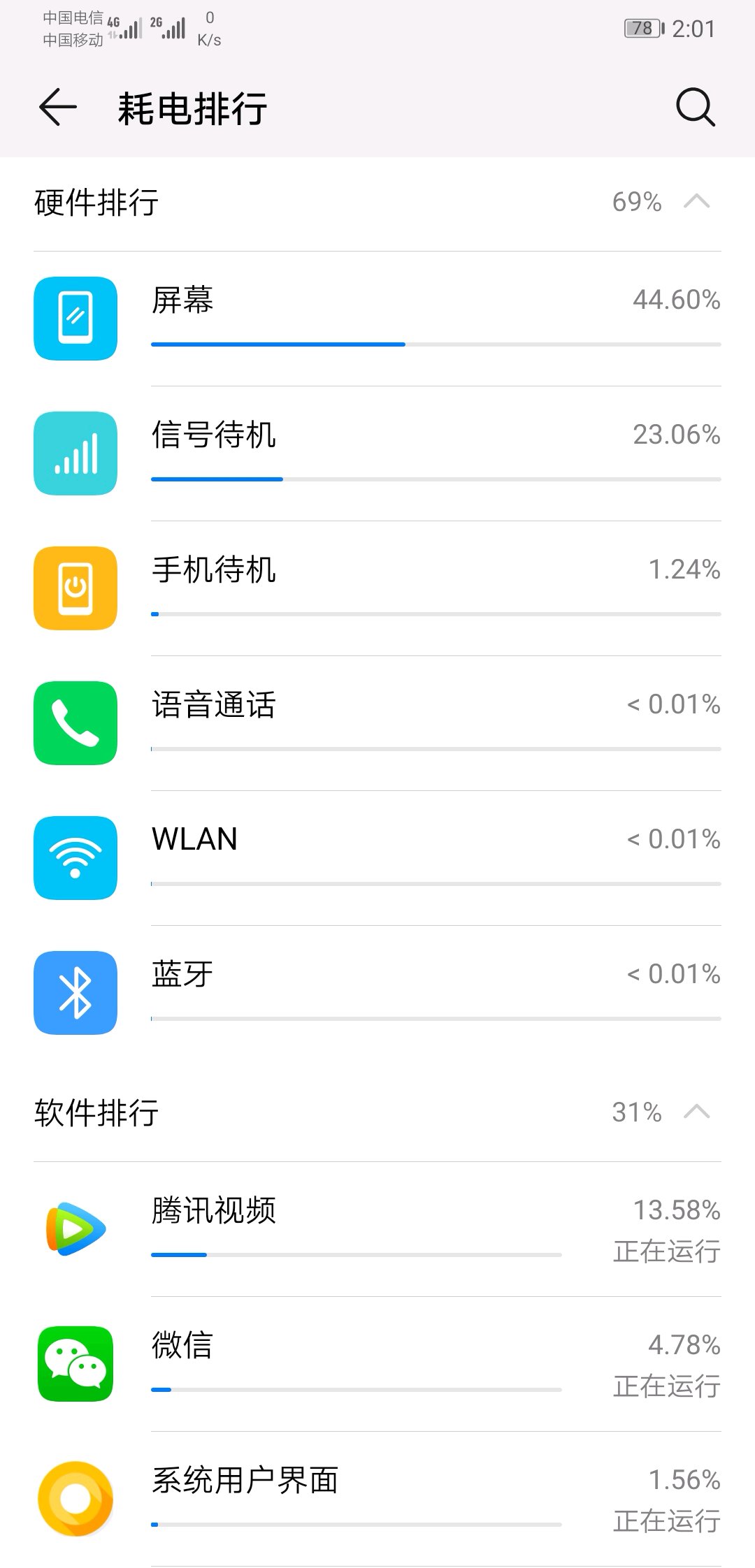The height and width of the screenshot is (1568, 755).
Task: Go back from 耗电排行
Action: click(x=57, y=108)
